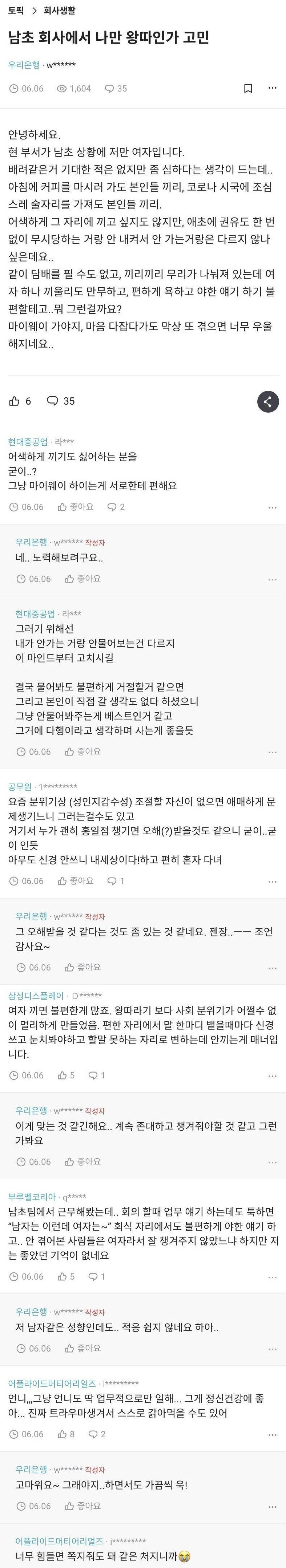The height and width of the screenshot is (1568, 286).
Task: Like 현대중공업 comment about 마이웨이
Action: pos(76,506)
